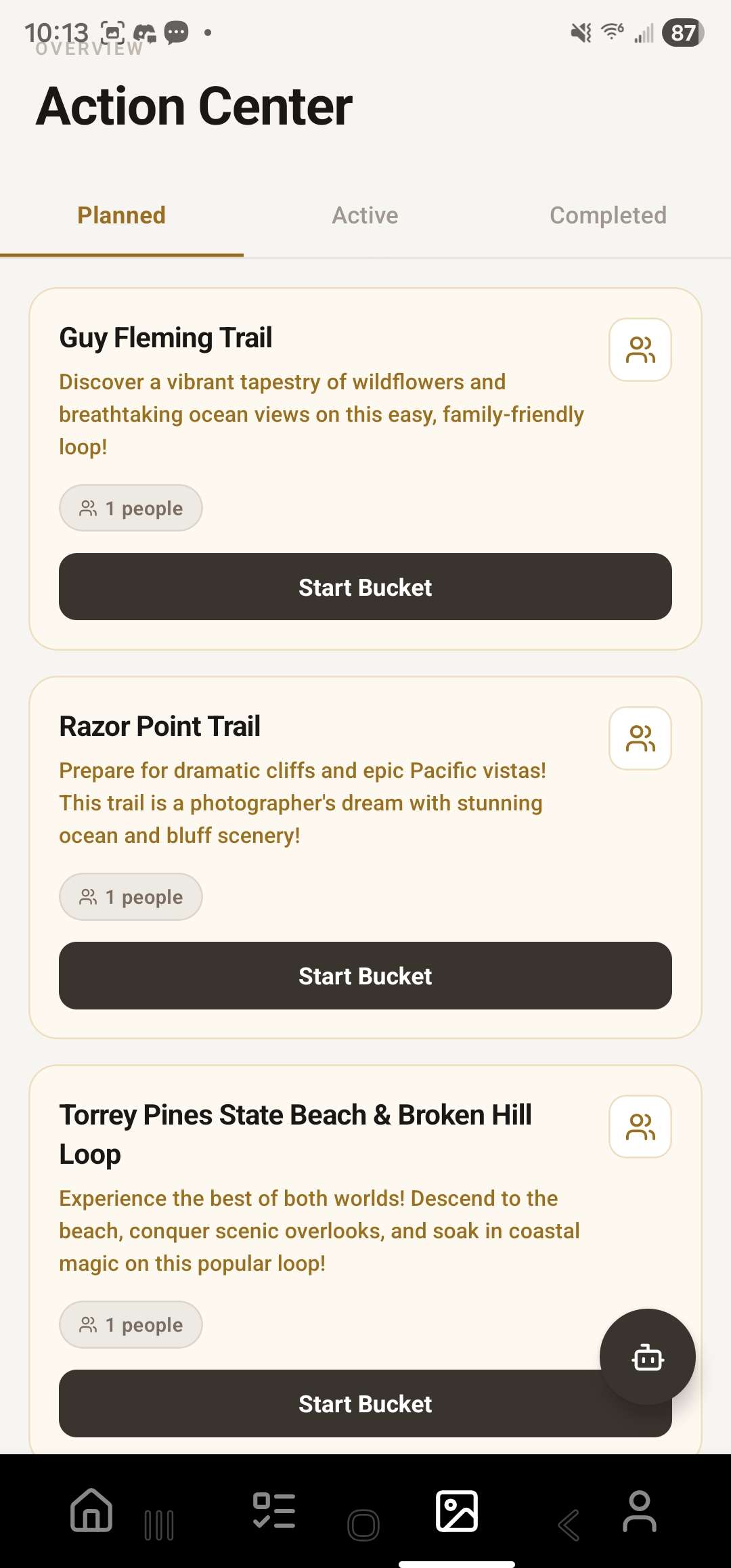Select the Planned tab
The height and width of the screenshot is (1568, 731).
tap(122, 215)
